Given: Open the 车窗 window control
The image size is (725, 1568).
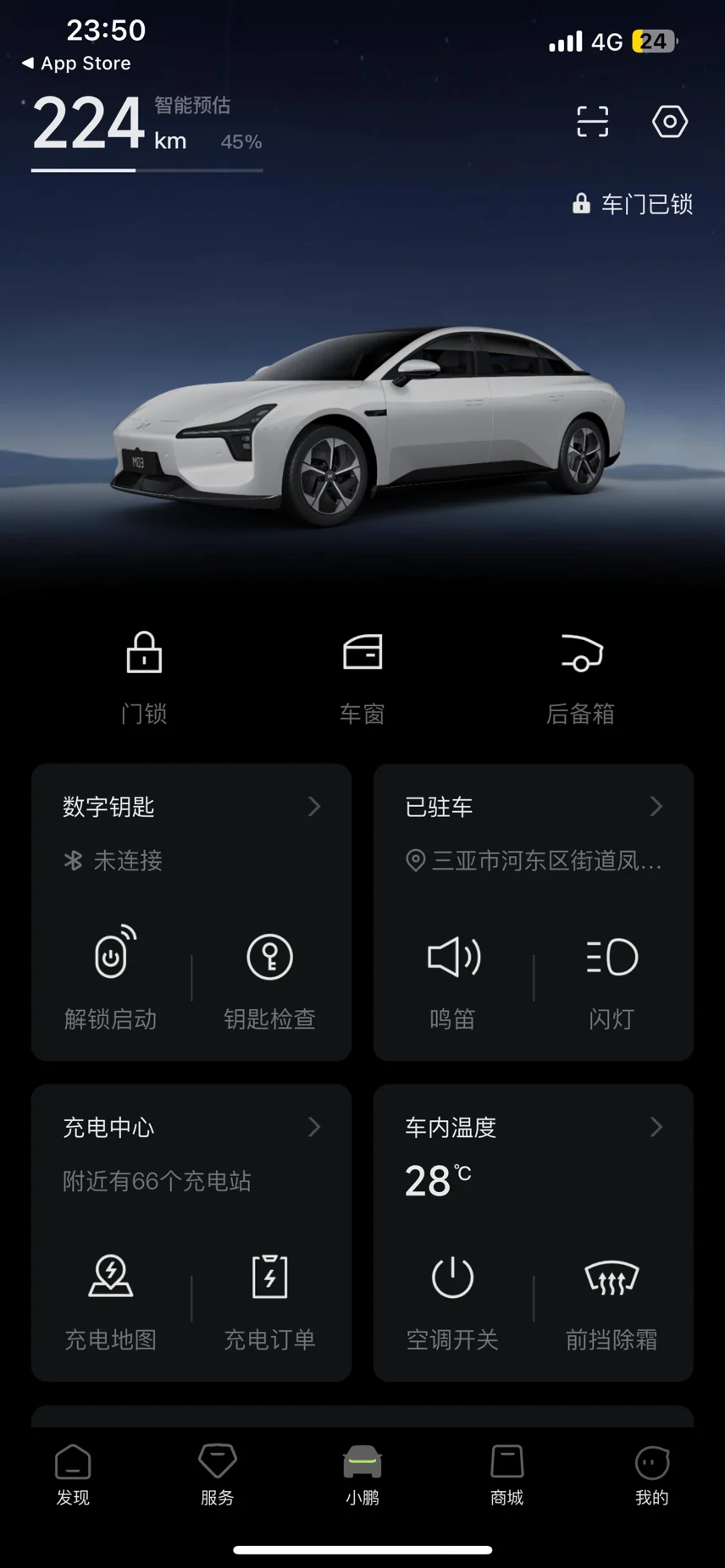Looking at the screenshot, I should point(362,675).
